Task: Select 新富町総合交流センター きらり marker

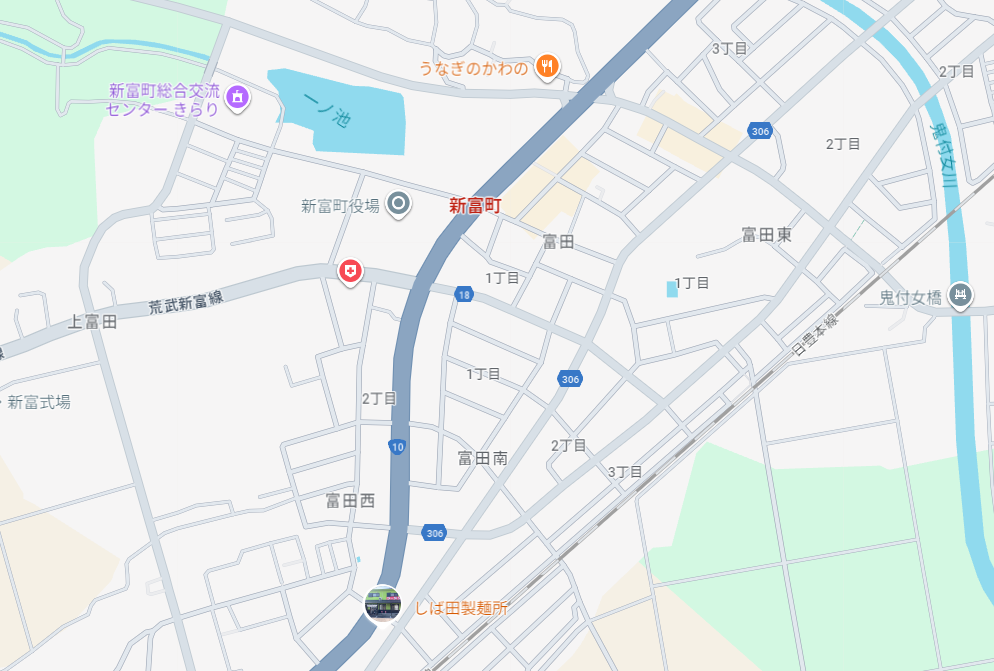Action: (x=238, y=97)
